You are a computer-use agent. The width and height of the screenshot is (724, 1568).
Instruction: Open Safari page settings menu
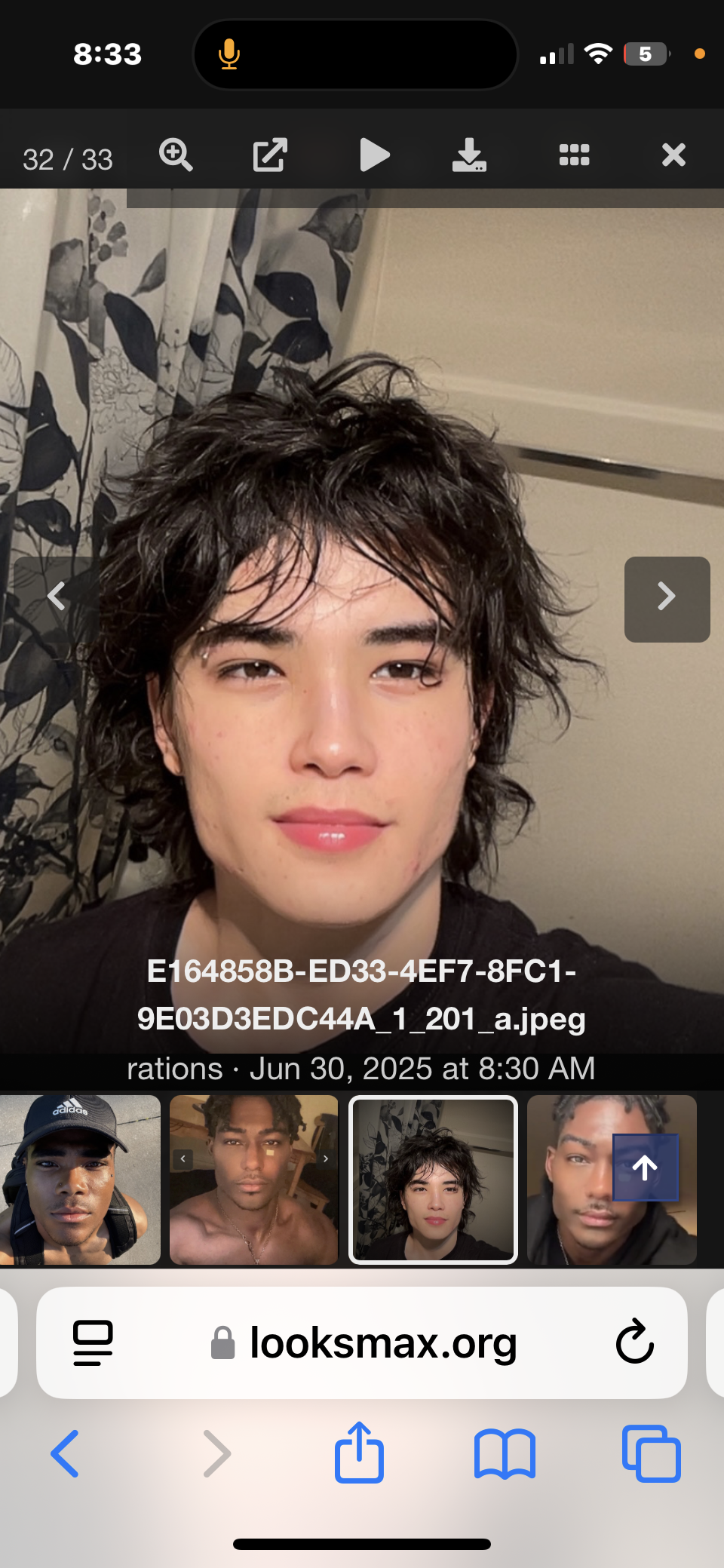click(x=93, y=1342)
